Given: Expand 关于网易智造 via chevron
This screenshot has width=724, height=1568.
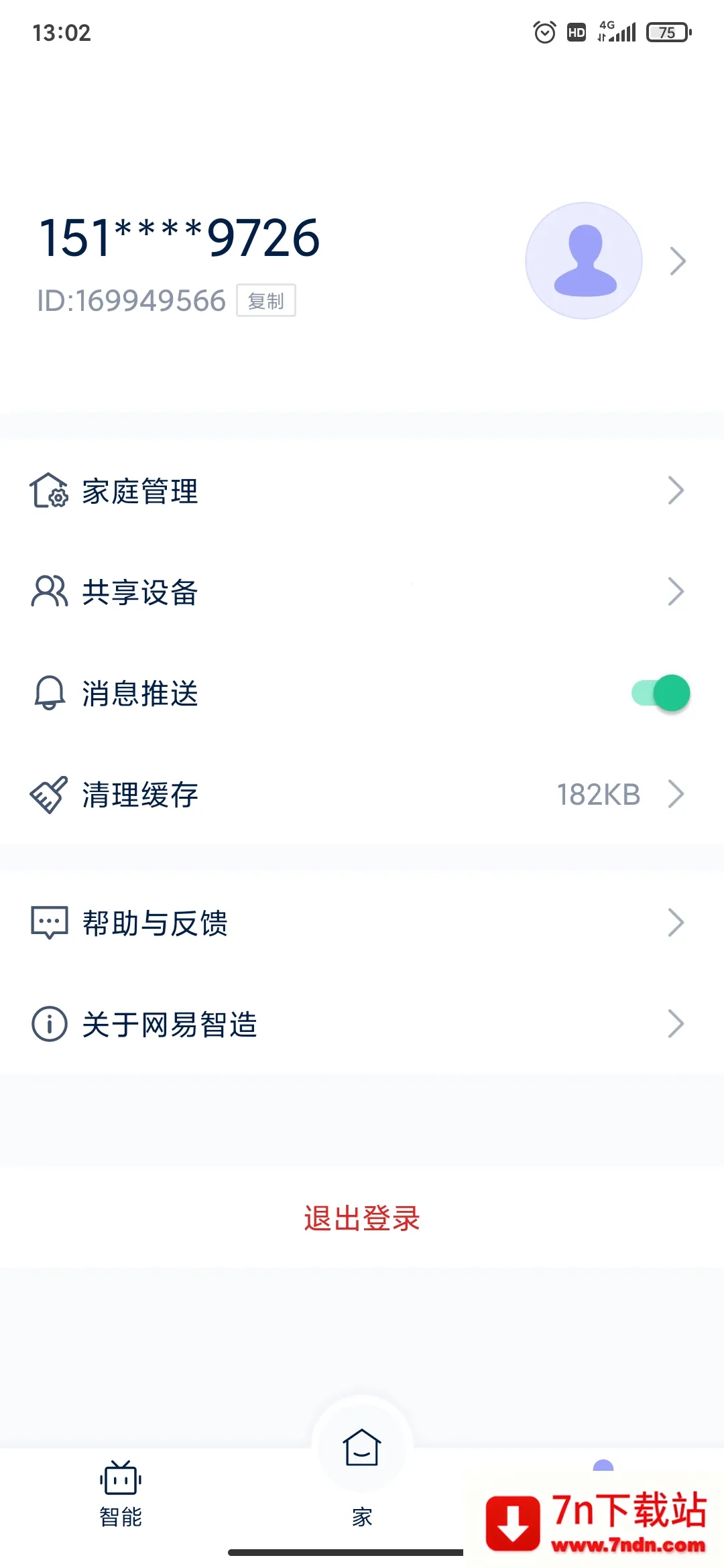Looking at the screenshot, I should (676, 1023).
